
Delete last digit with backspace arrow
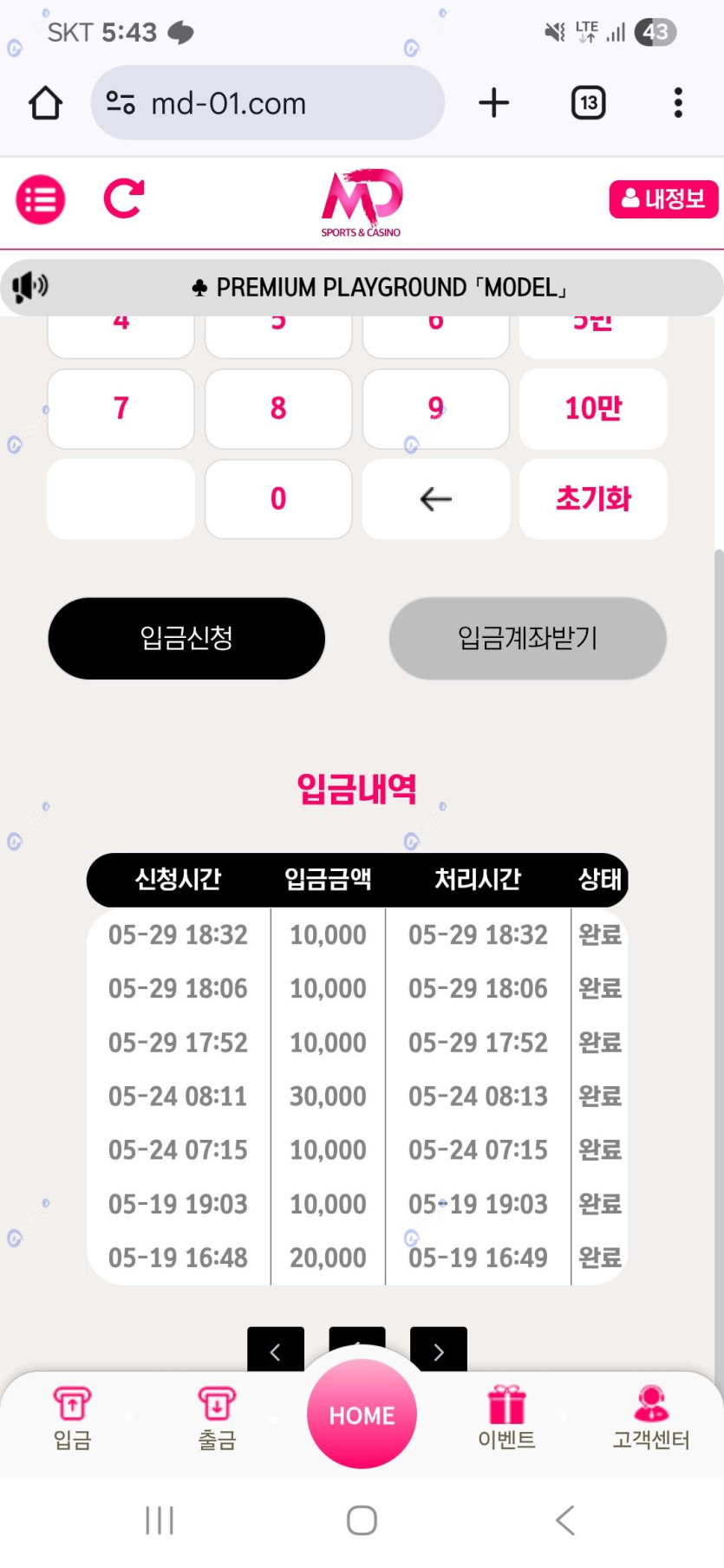[x=435, y=498]
